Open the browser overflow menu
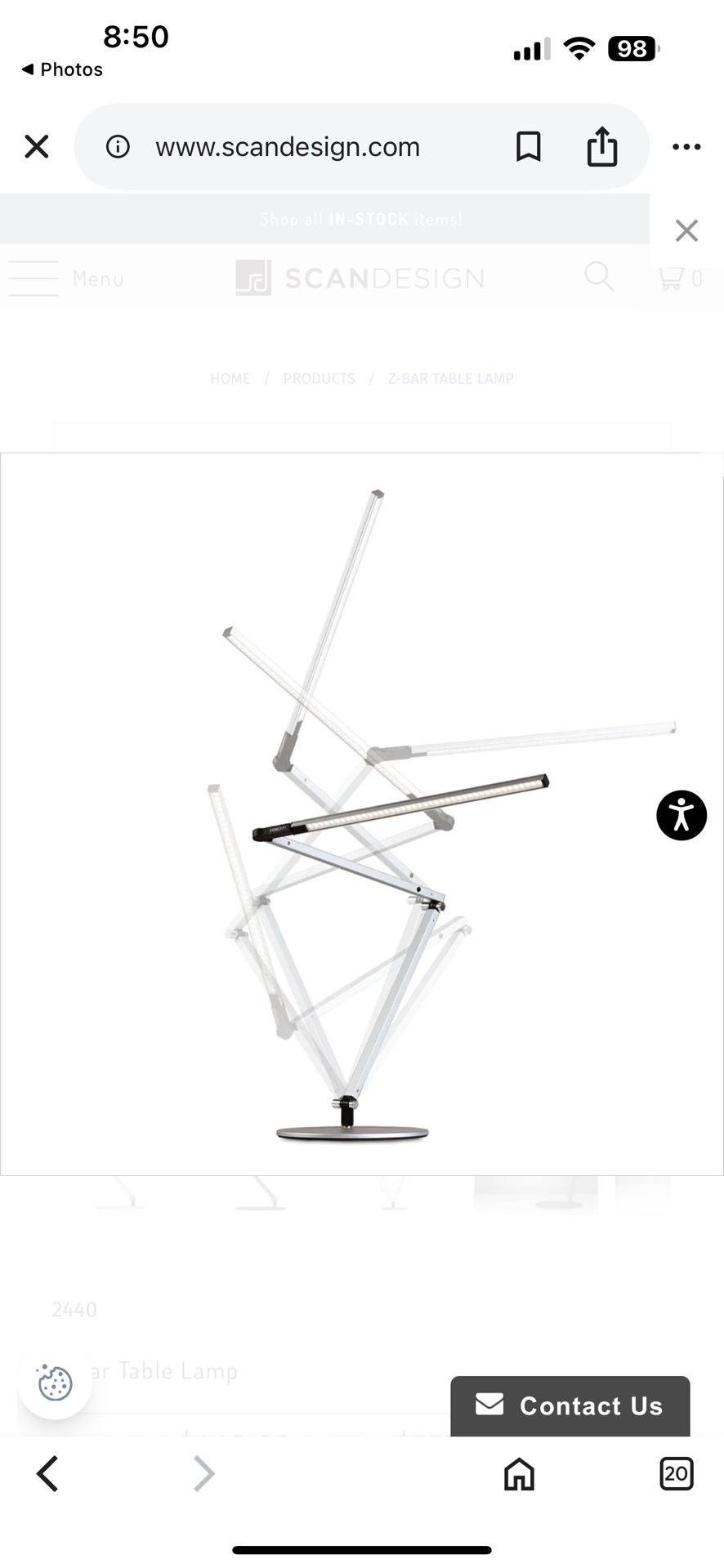 pyautogui.click(x=686, y=147)
